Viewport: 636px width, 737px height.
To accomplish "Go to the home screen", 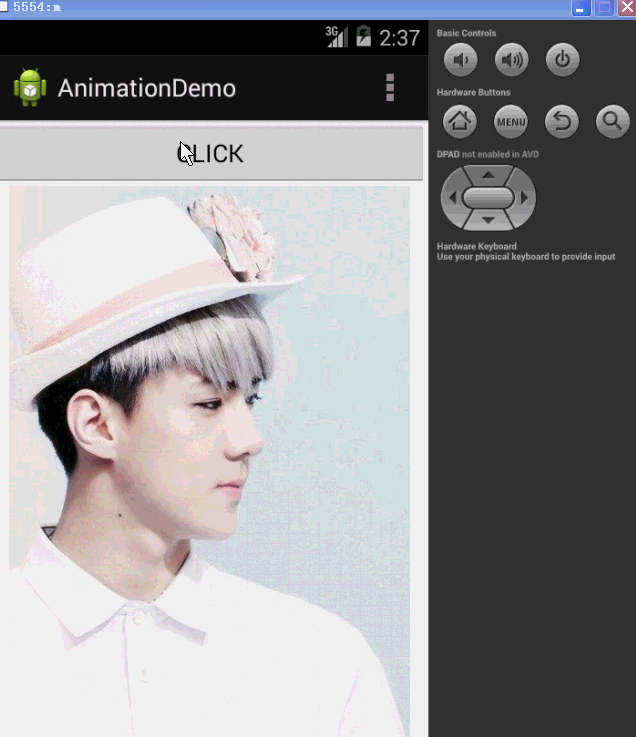I will click(x=460, y=122).
